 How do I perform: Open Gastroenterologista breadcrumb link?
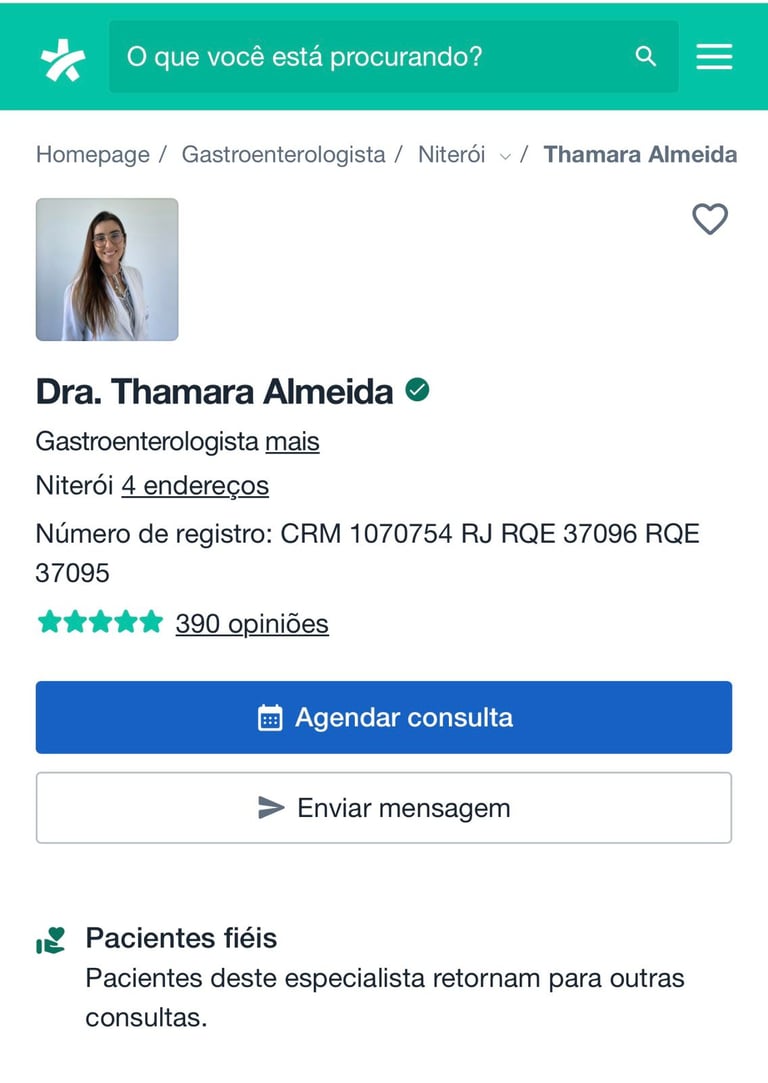pos(283,155)
